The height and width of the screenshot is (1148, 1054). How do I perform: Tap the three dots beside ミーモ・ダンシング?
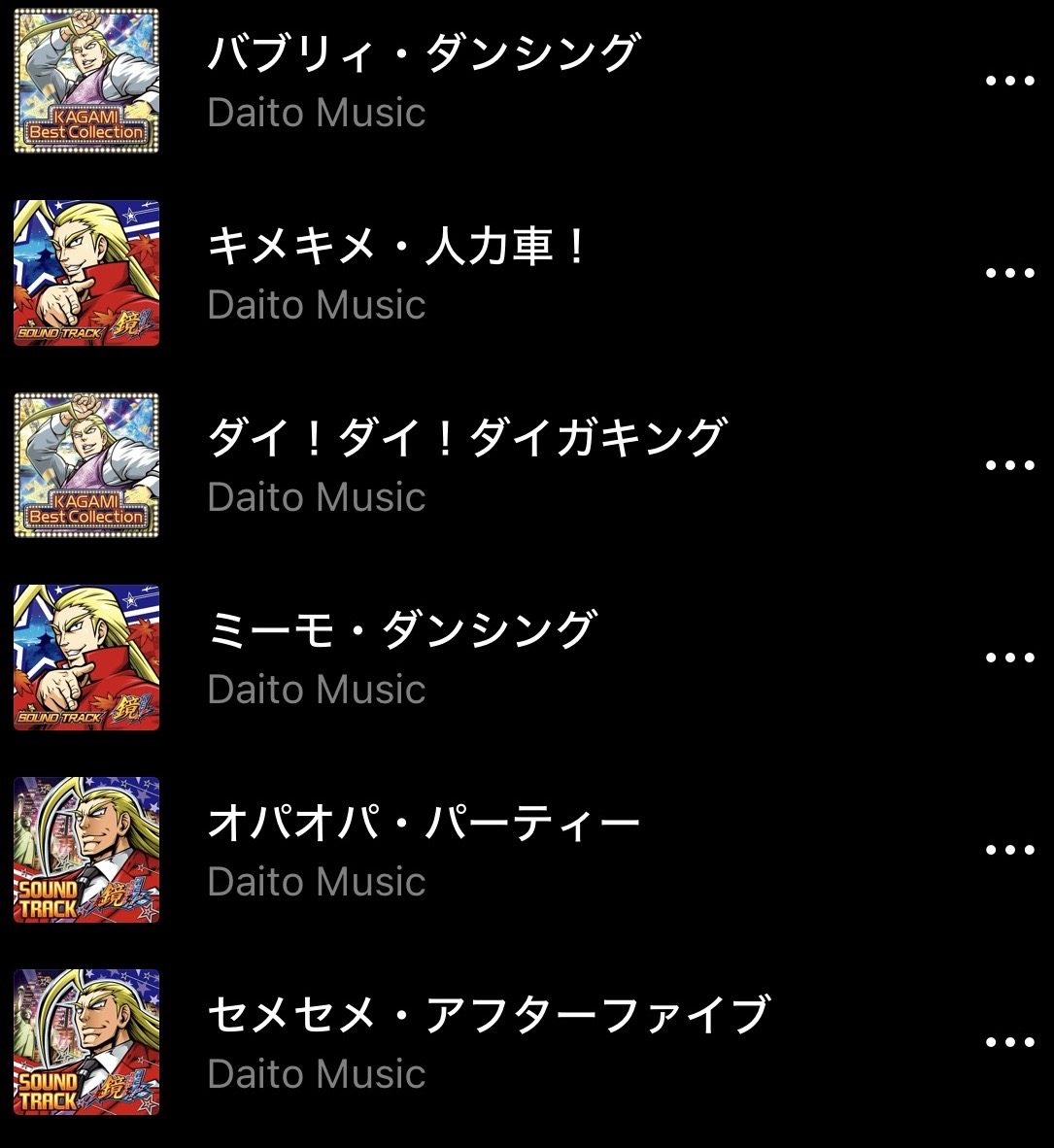[1009, 658]
